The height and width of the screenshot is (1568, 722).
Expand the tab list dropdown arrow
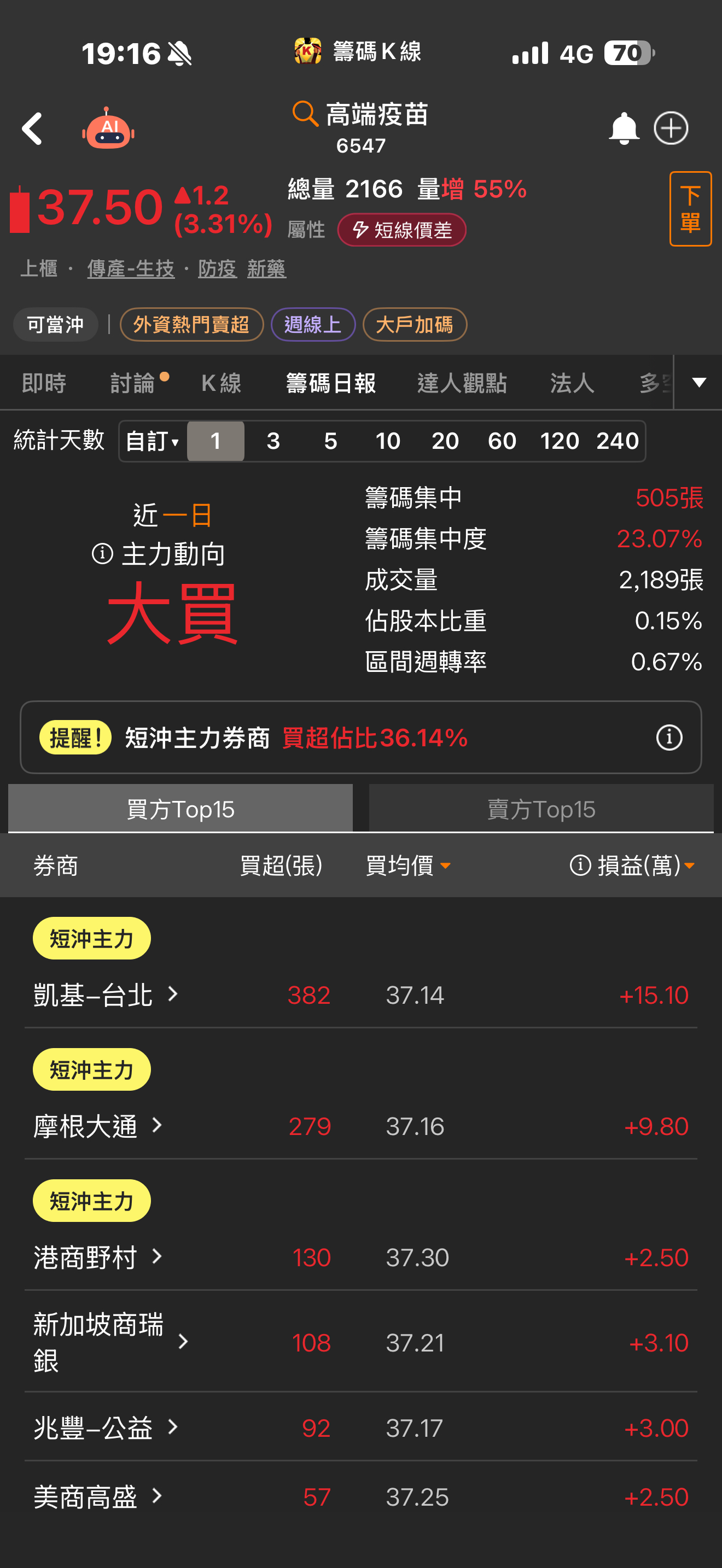[x=699, y=382]
